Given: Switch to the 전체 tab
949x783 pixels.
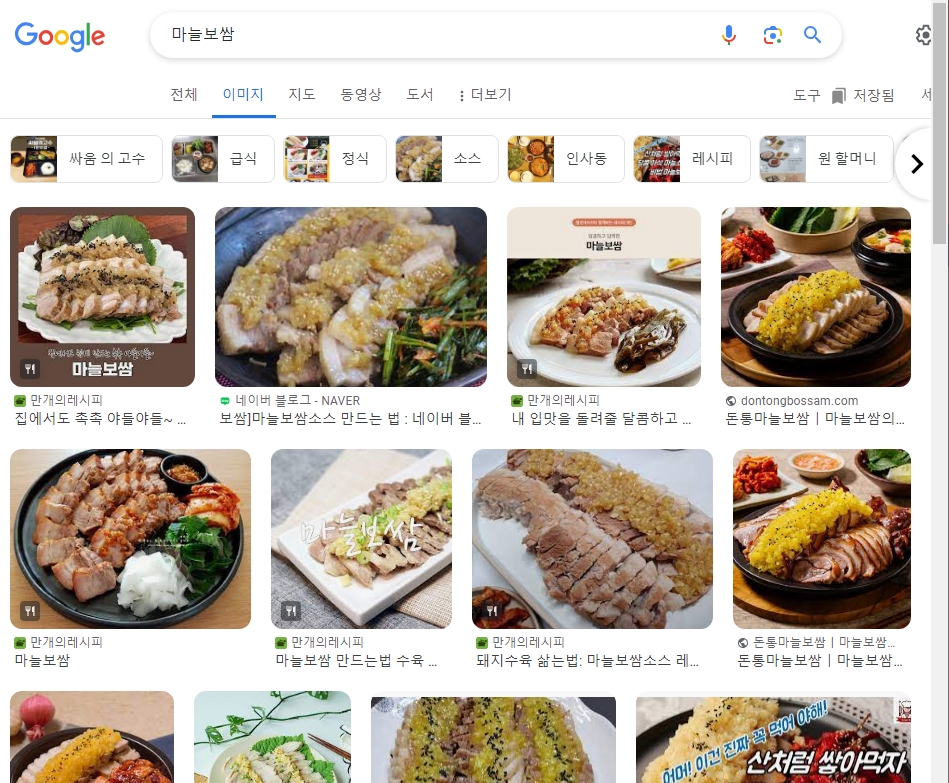Looking at the screenshot, I should pyautogui.click(x=184, y=94).
